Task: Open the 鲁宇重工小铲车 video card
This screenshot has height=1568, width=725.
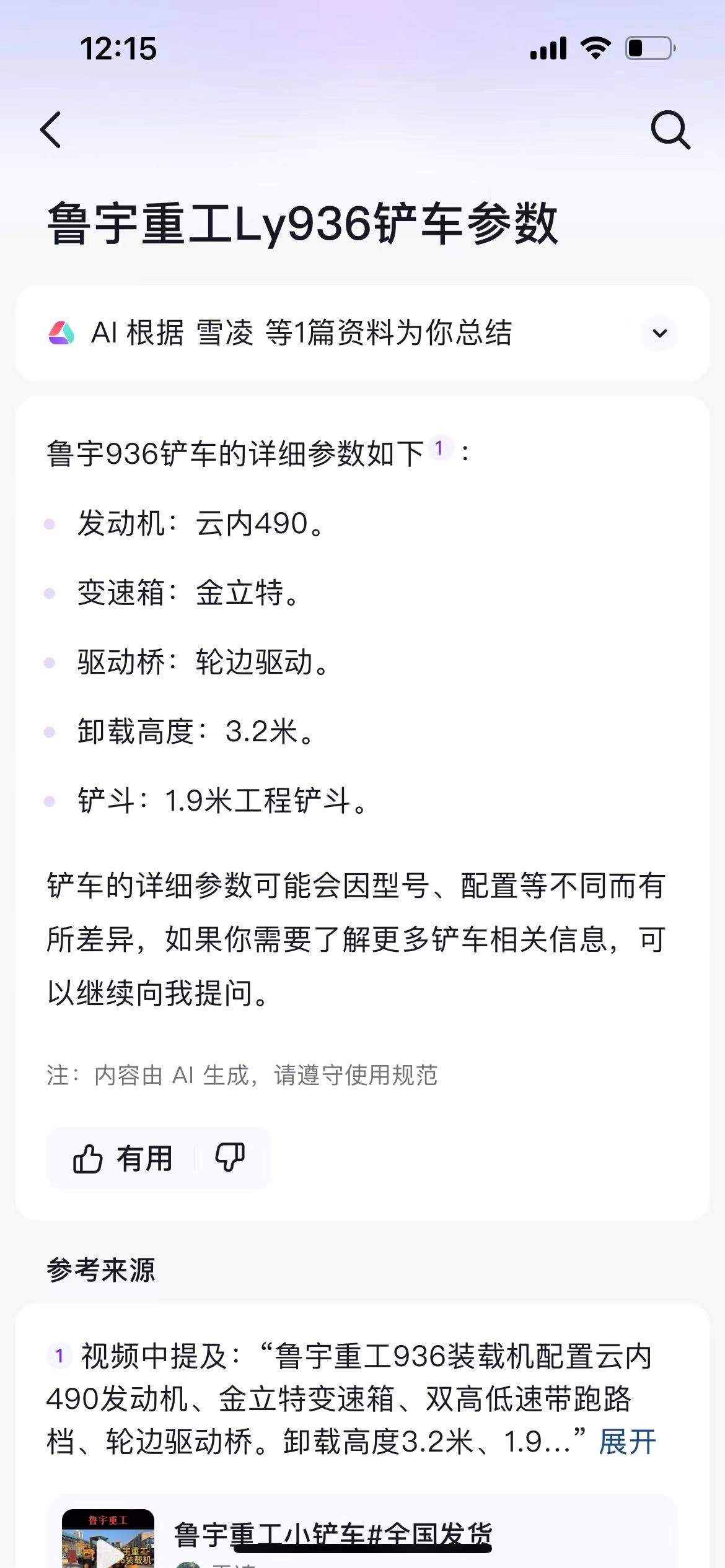Action: tap(333, 1535)
